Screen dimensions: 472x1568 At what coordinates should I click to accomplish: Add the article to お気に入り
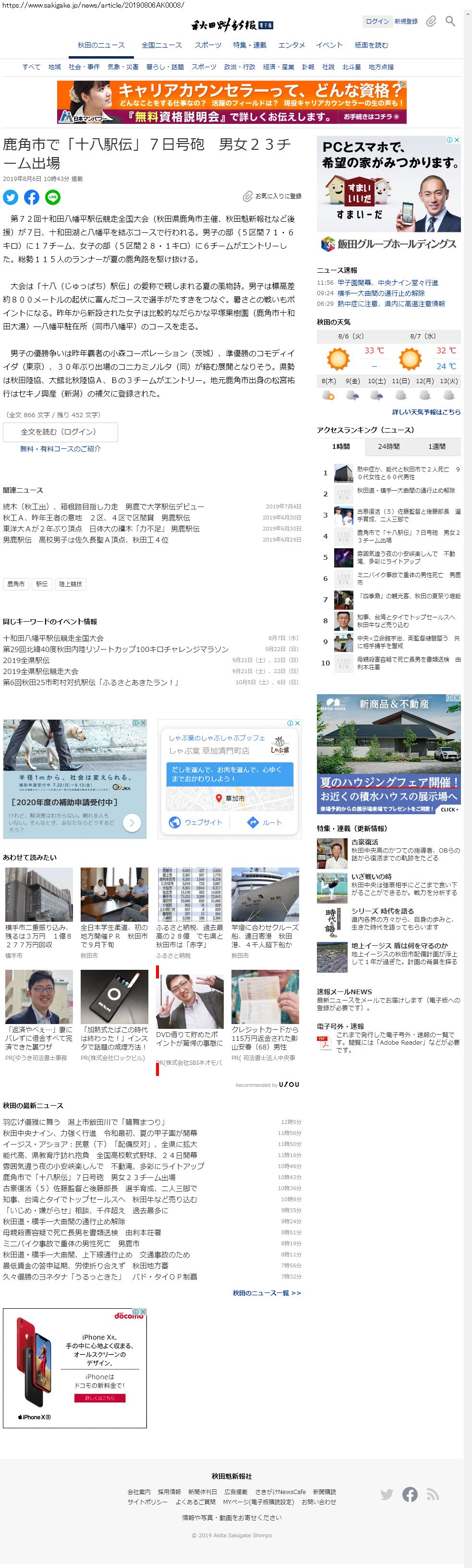[272, 196]
